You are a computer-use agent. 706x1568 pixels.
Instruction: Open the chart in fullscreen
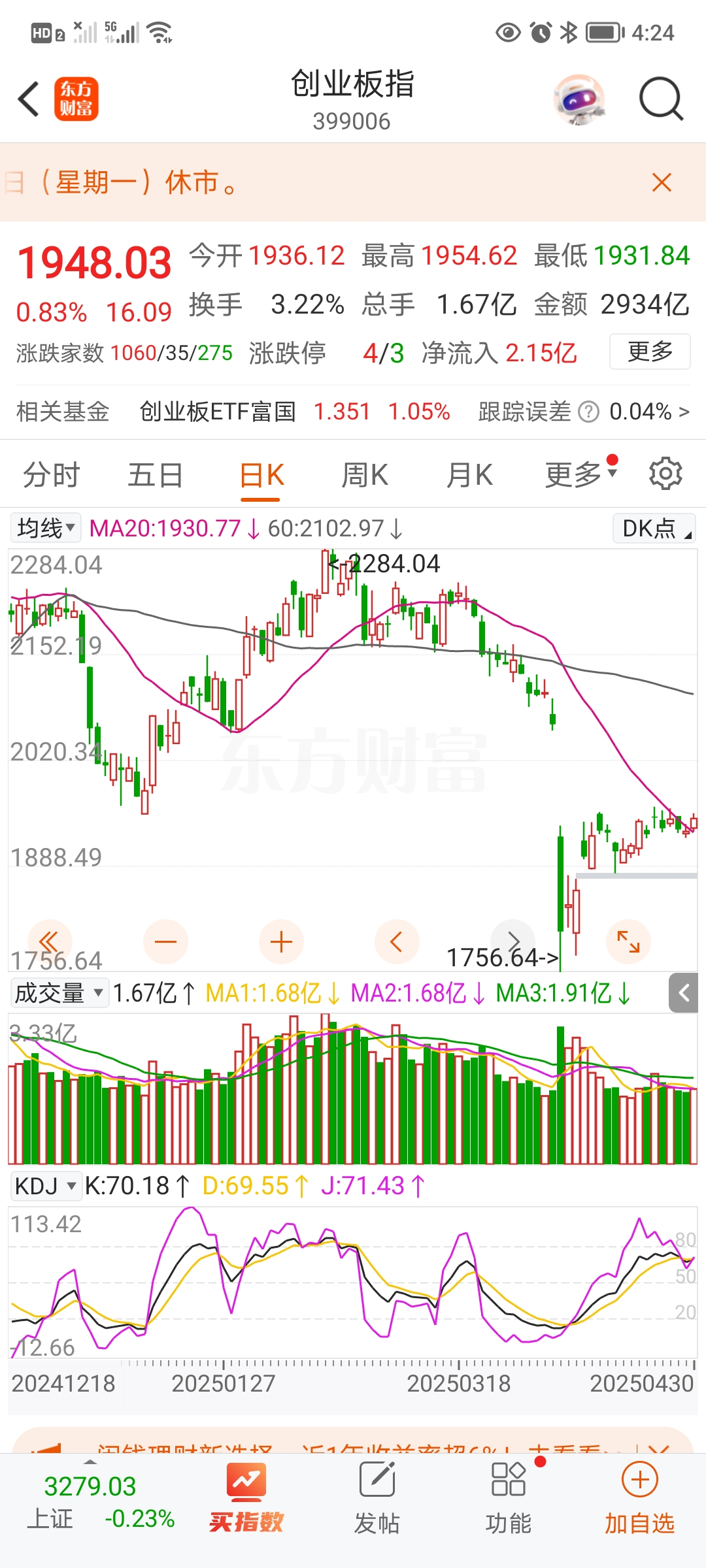[628, 941]
